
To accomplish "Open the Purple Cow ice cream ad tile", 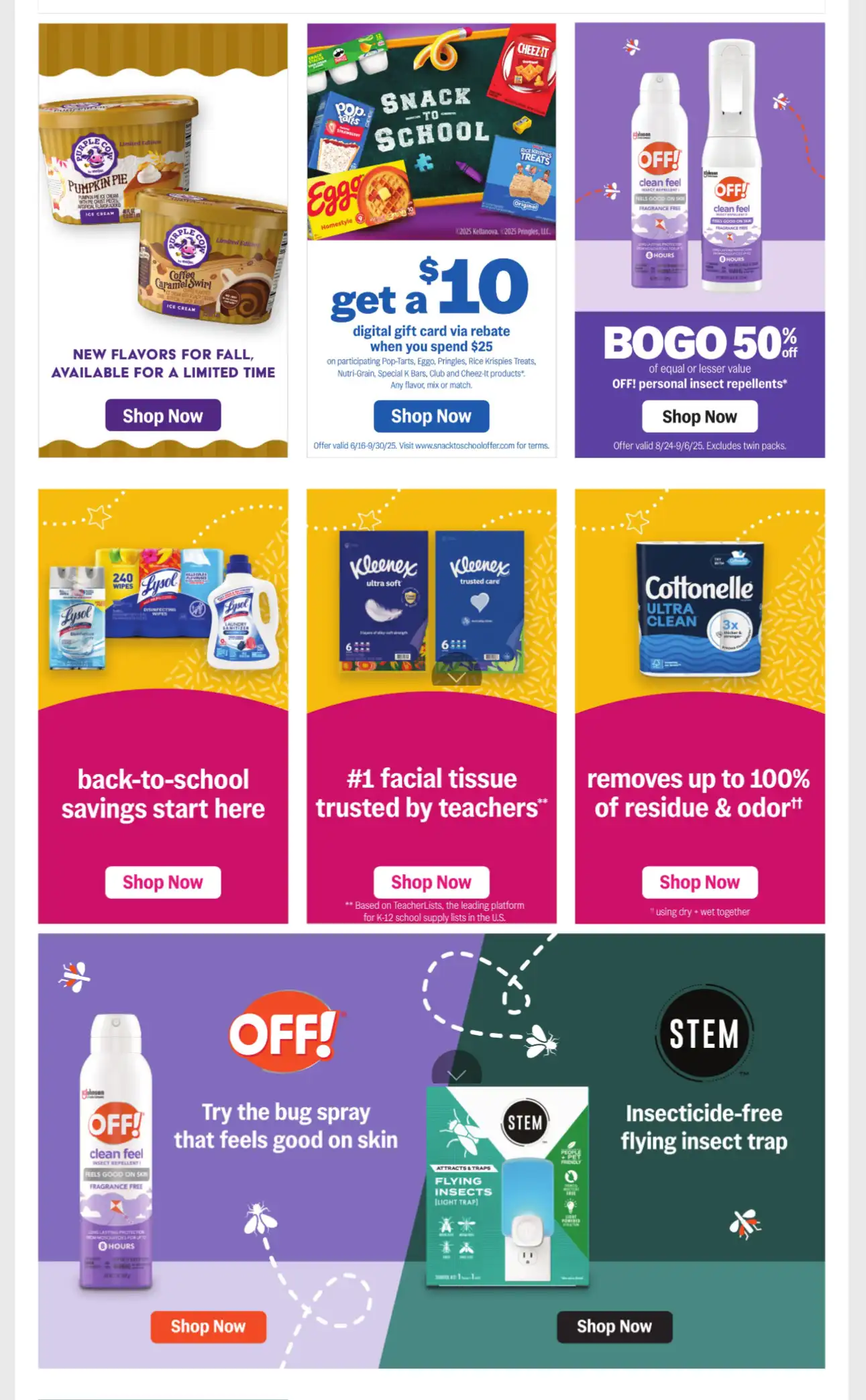I will click(x=163, y=240).
